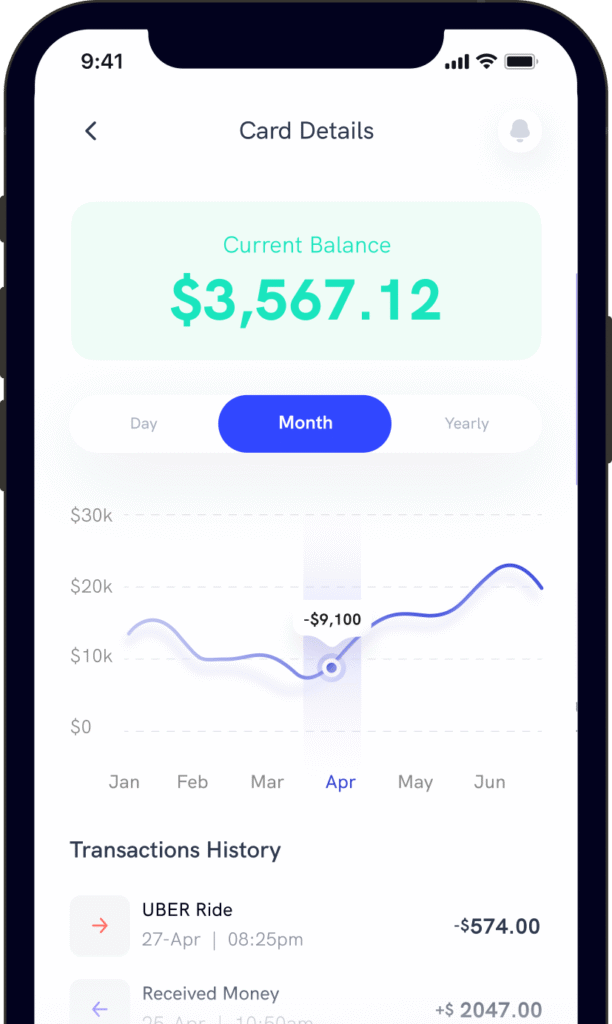Switch to the Day view
The width and height of the screenshot is (612, 1024).
tap(144, 423)
